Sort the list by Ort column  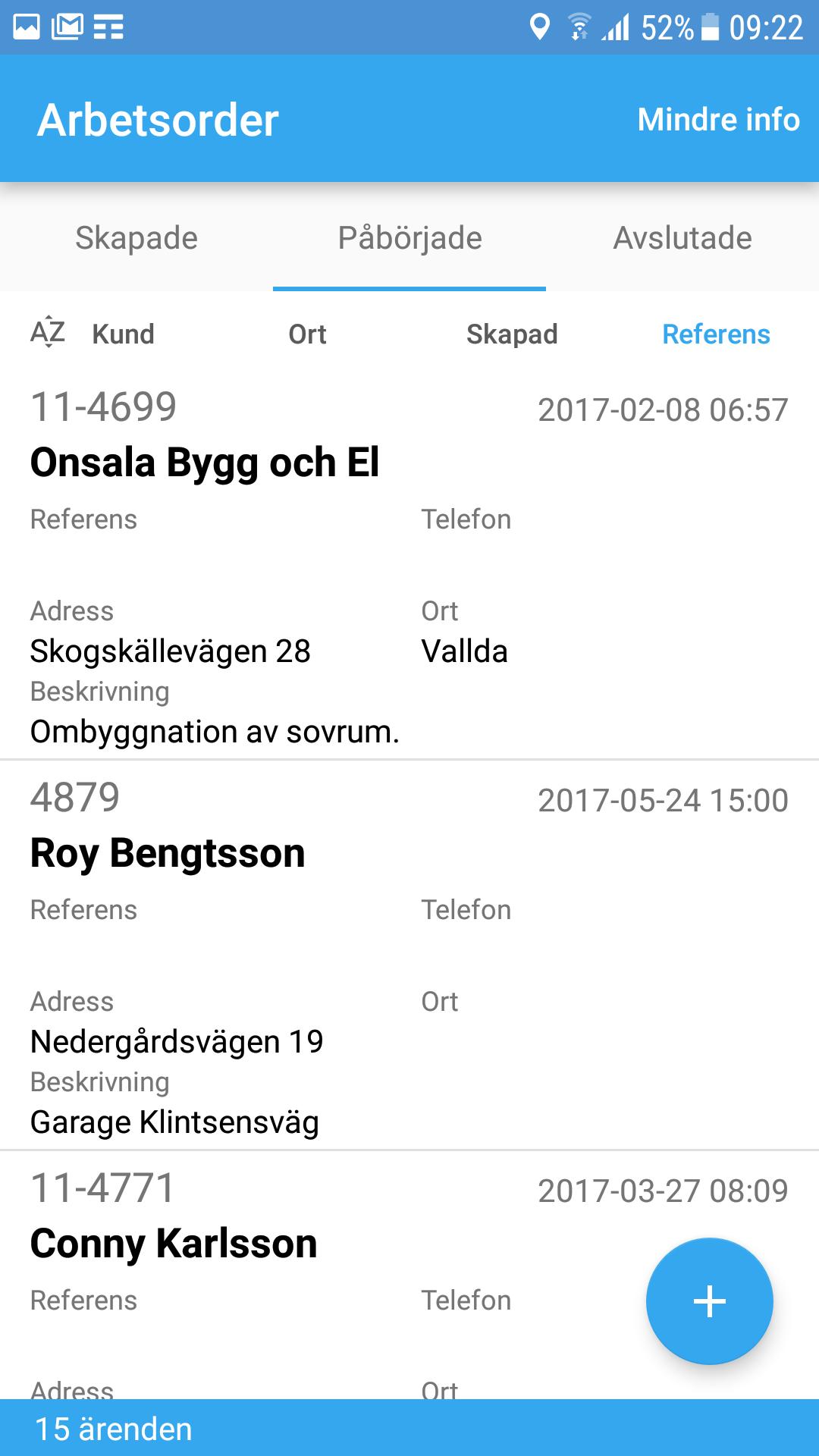pos(307,334)
